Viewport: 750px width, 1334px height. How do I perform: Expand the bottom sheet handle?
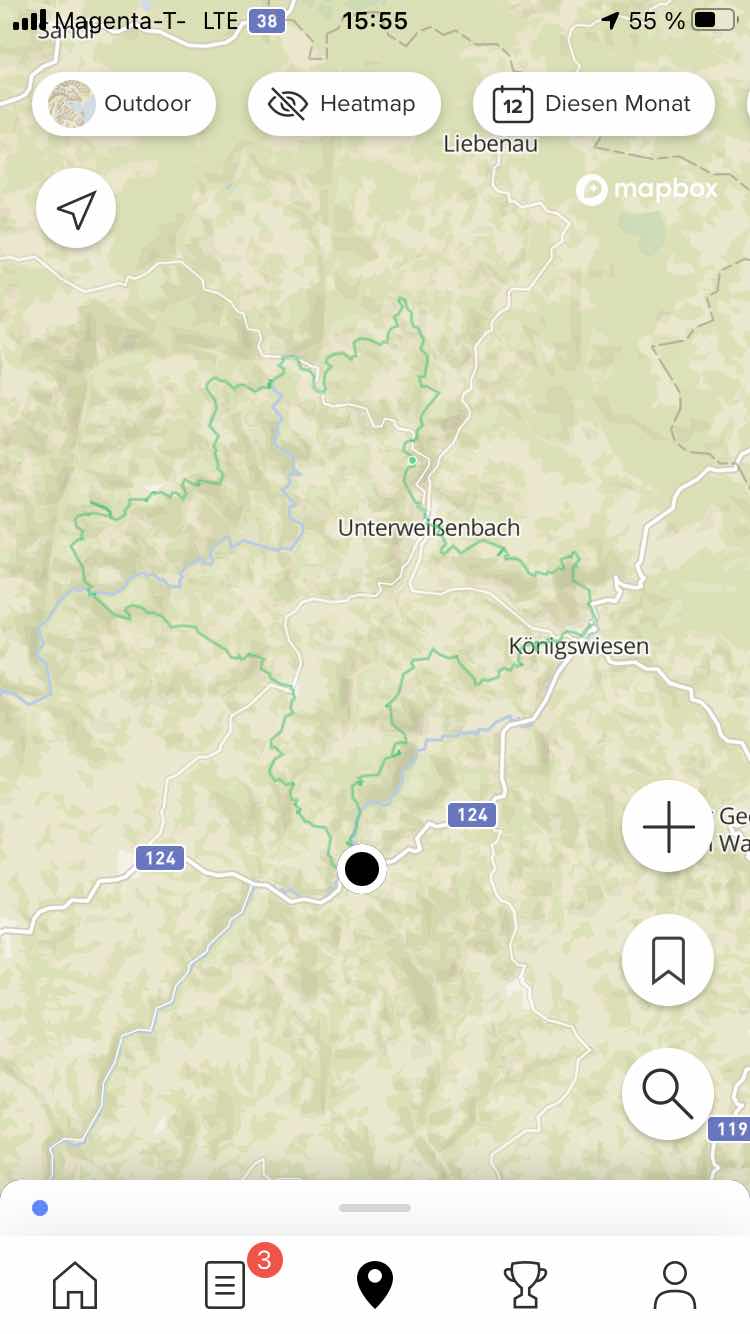[375, 1208]
